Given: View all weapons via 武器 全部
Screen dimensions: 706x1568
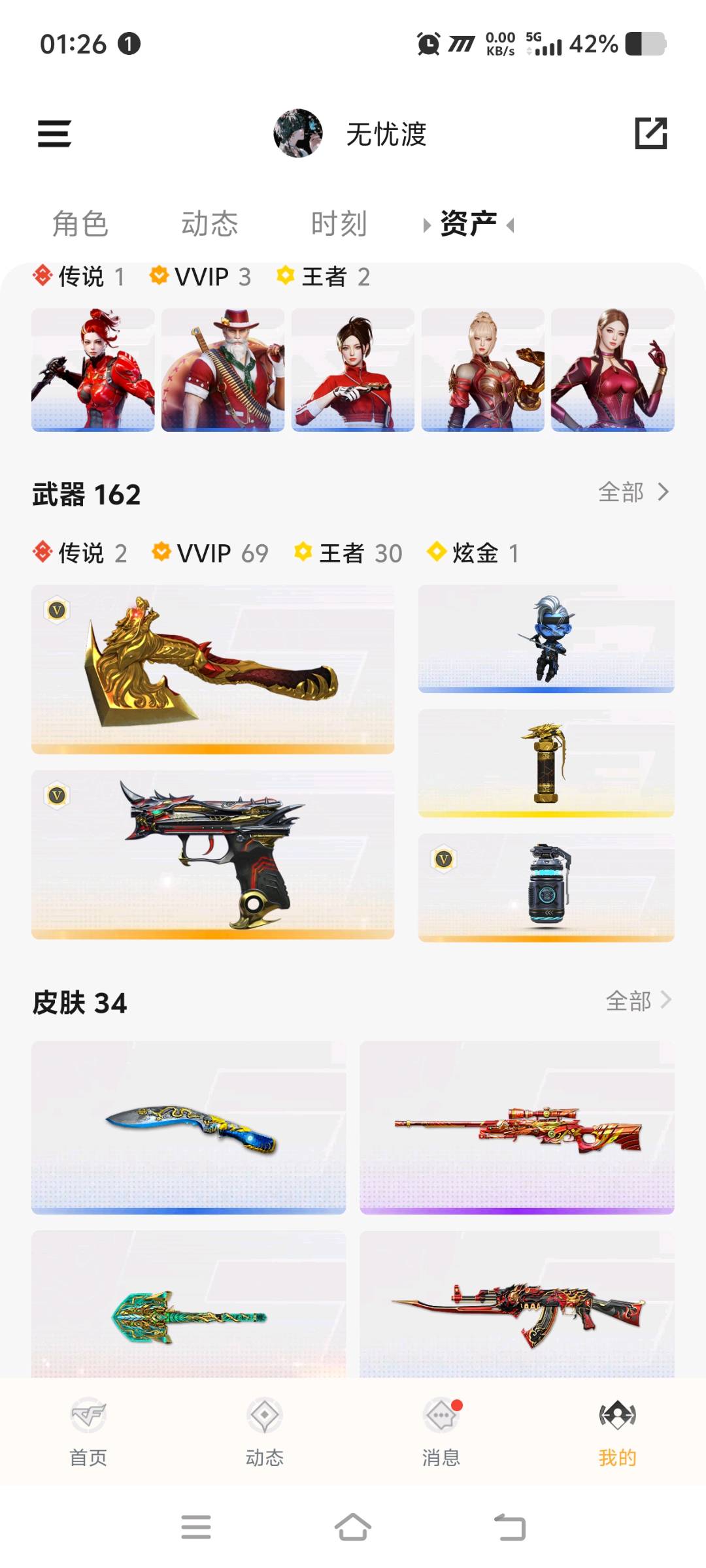Looking at the screenshot, I should click(x=633, y=492).
